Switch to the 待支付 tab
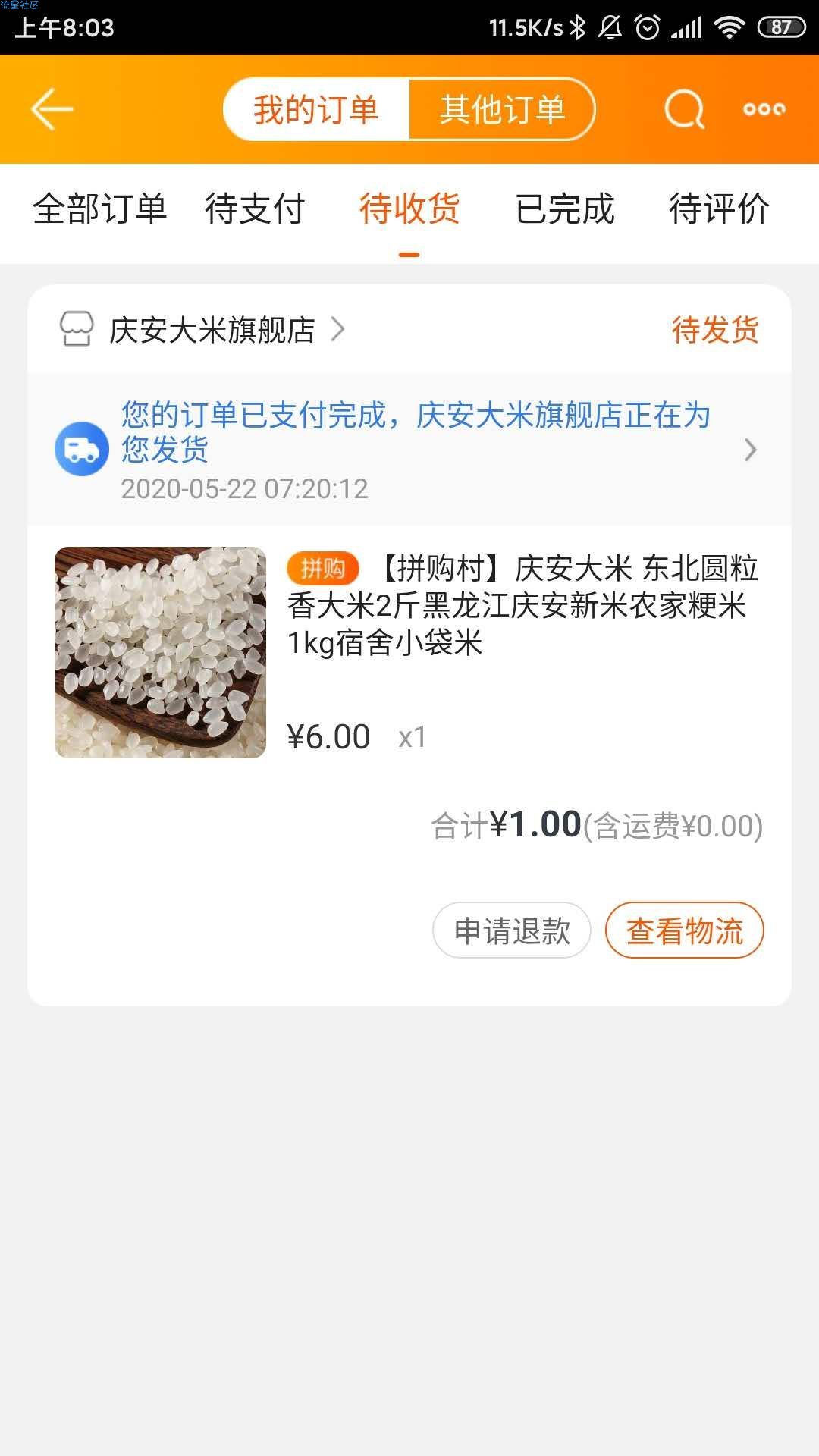 (x=255, y=209)
